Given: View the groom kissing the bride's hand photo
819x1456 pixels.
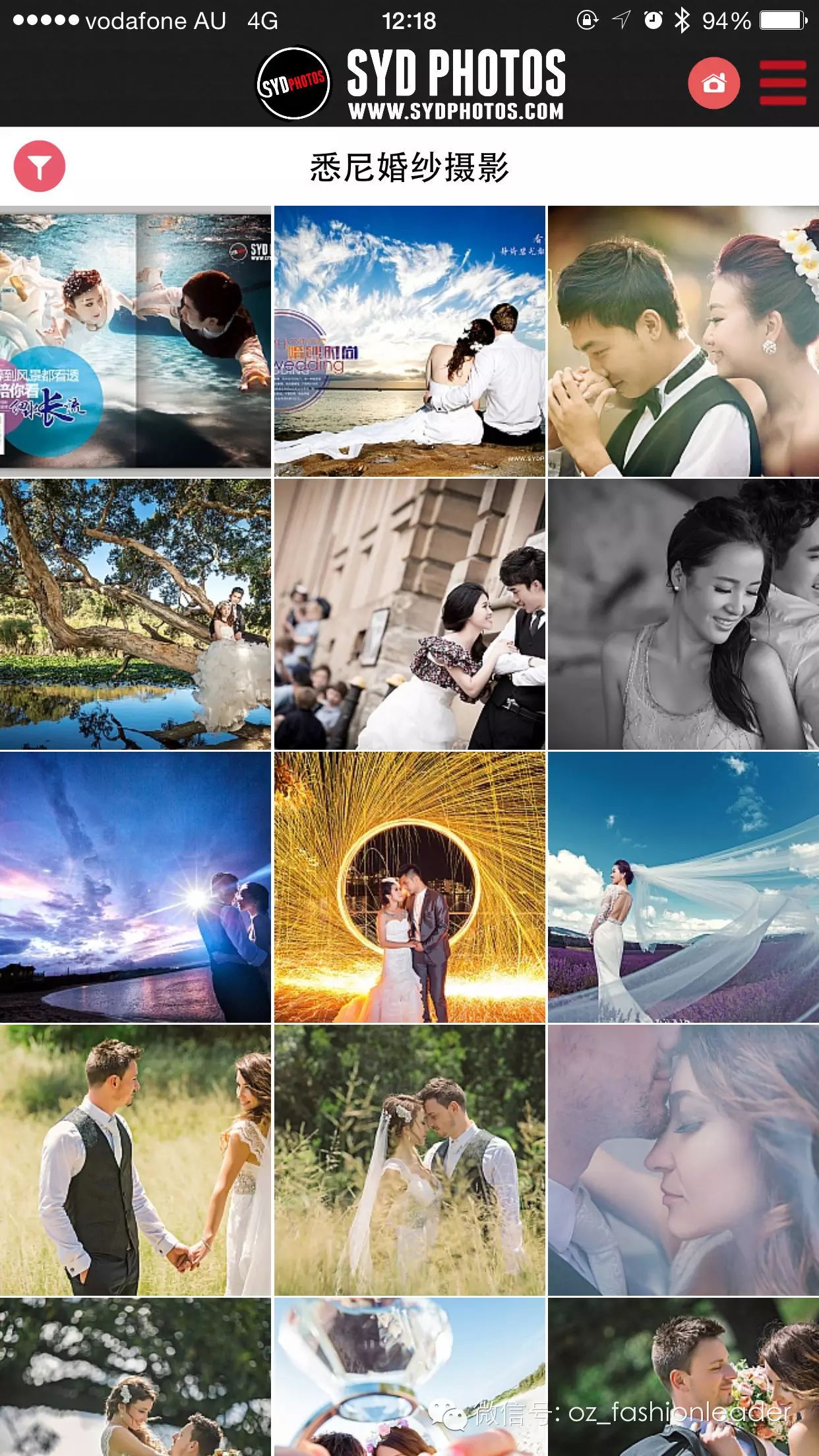Looking at the screenshot, I should click(683, 341).
